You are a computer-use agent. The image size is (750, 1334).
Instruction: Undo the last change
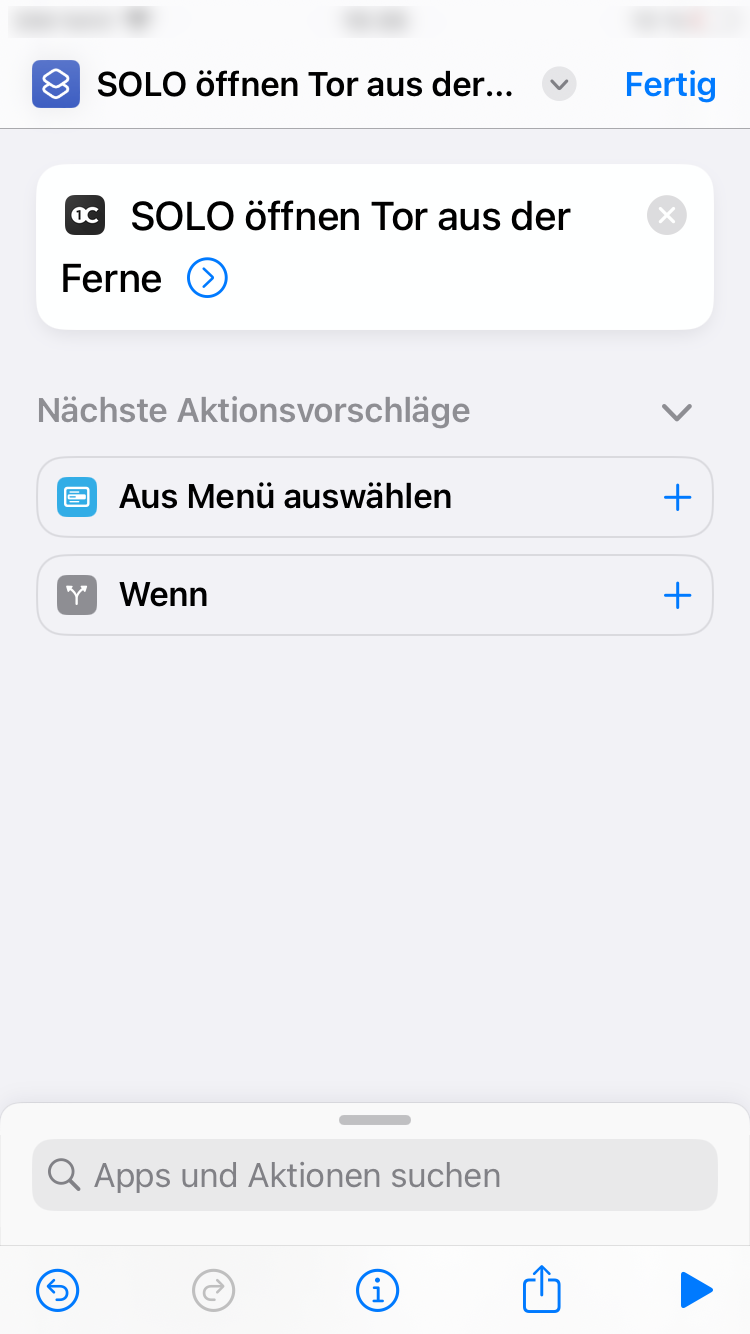click(x=58, y=1290)
